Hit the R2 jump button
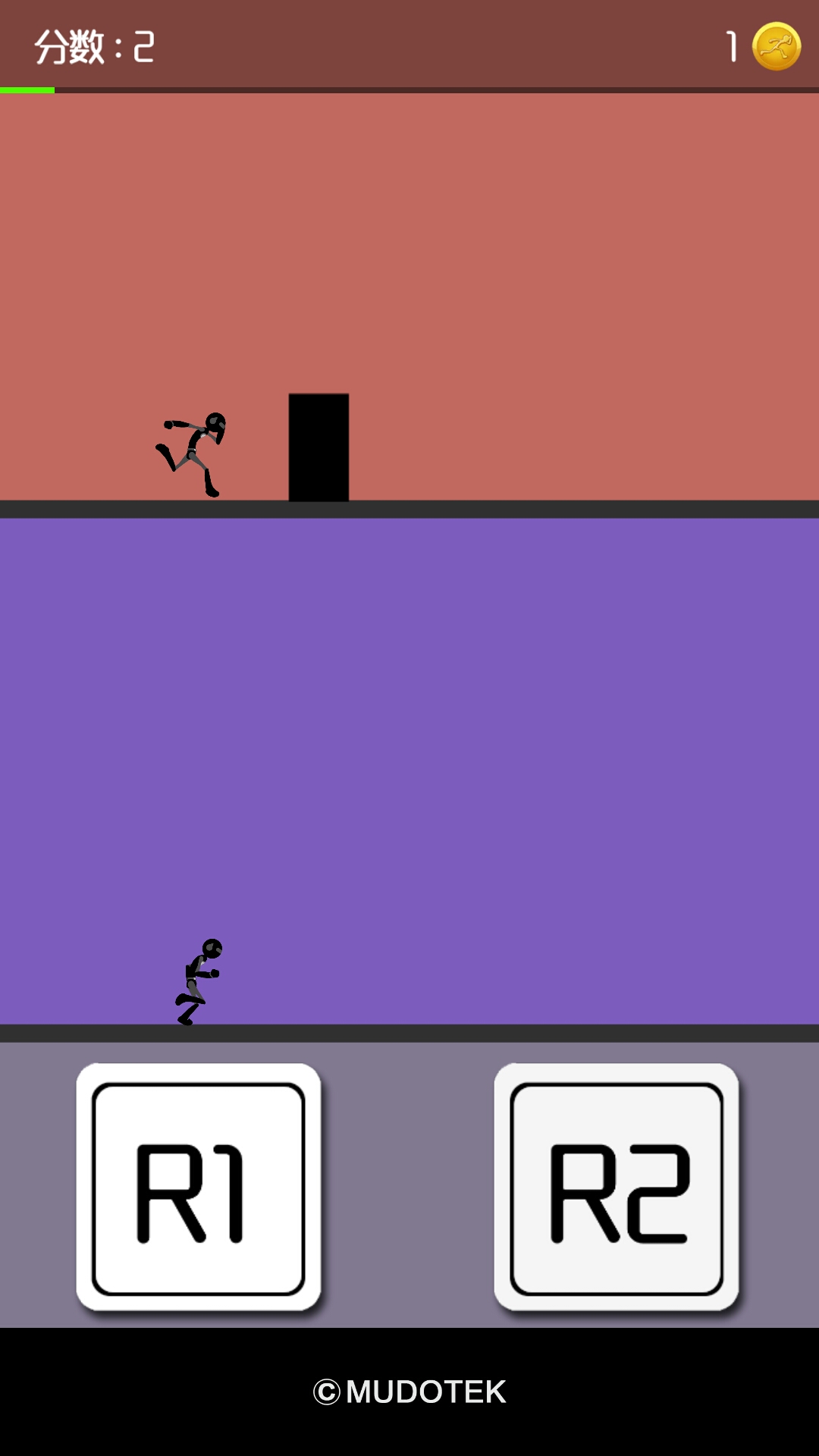Viewport: 819px width, 1456px height. [x=617, y=1188]
